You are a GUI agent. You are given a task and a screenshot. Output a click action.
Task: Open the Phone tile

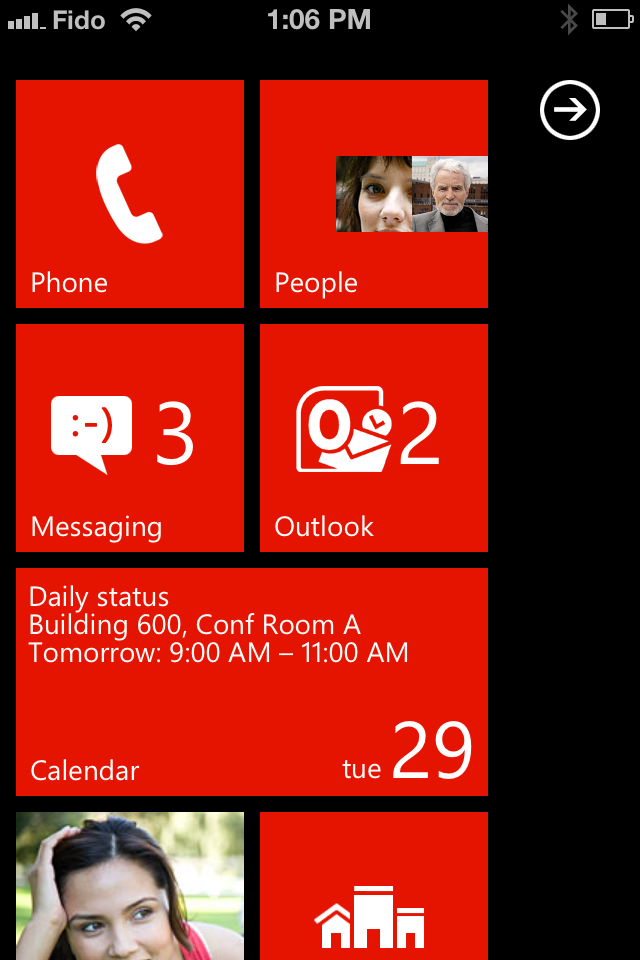(x=130, y=194)
